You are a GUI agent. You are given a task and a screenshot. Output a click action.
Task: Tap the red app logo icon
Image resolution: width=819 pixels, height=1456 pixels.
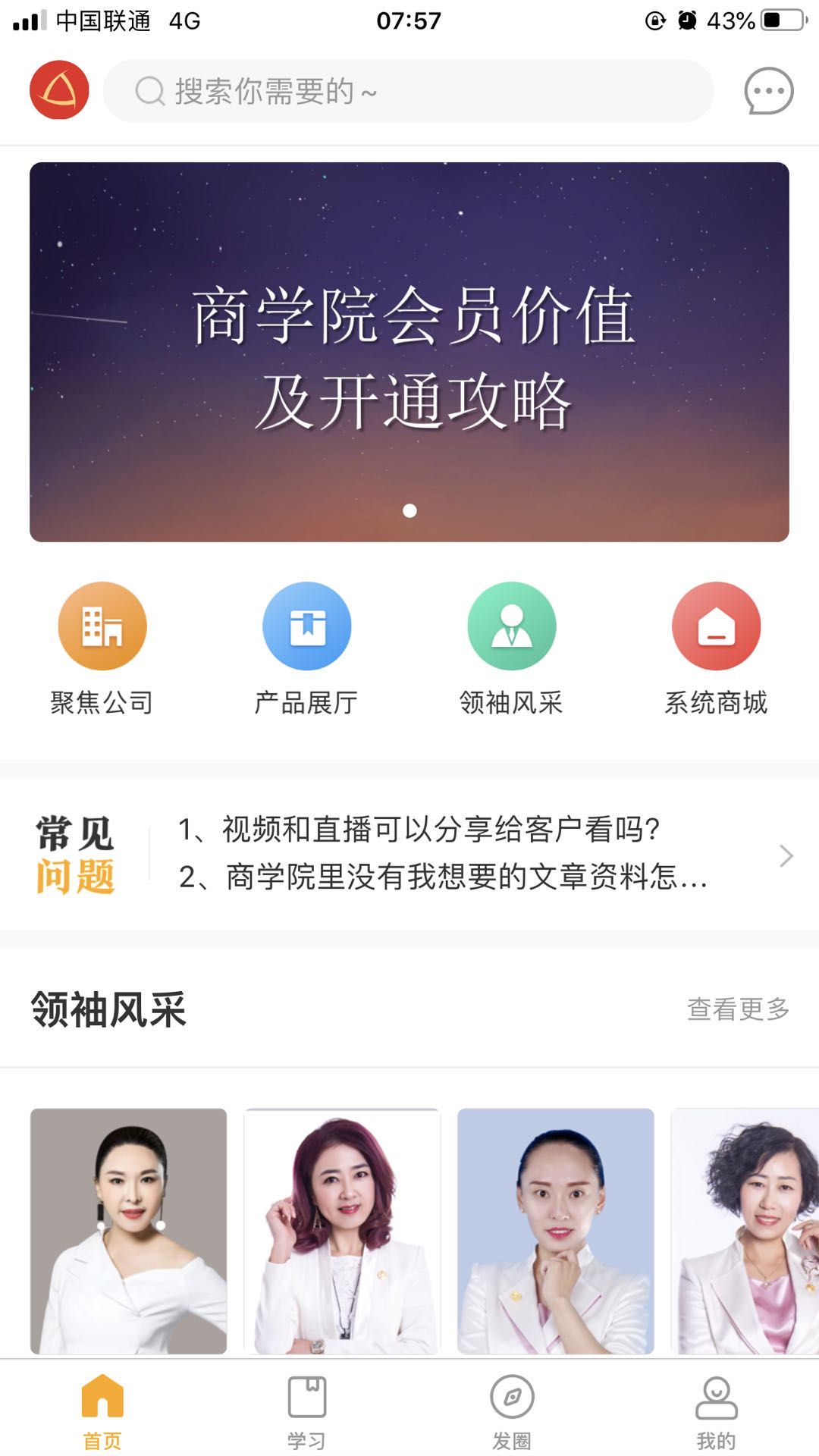coord(59,90)
